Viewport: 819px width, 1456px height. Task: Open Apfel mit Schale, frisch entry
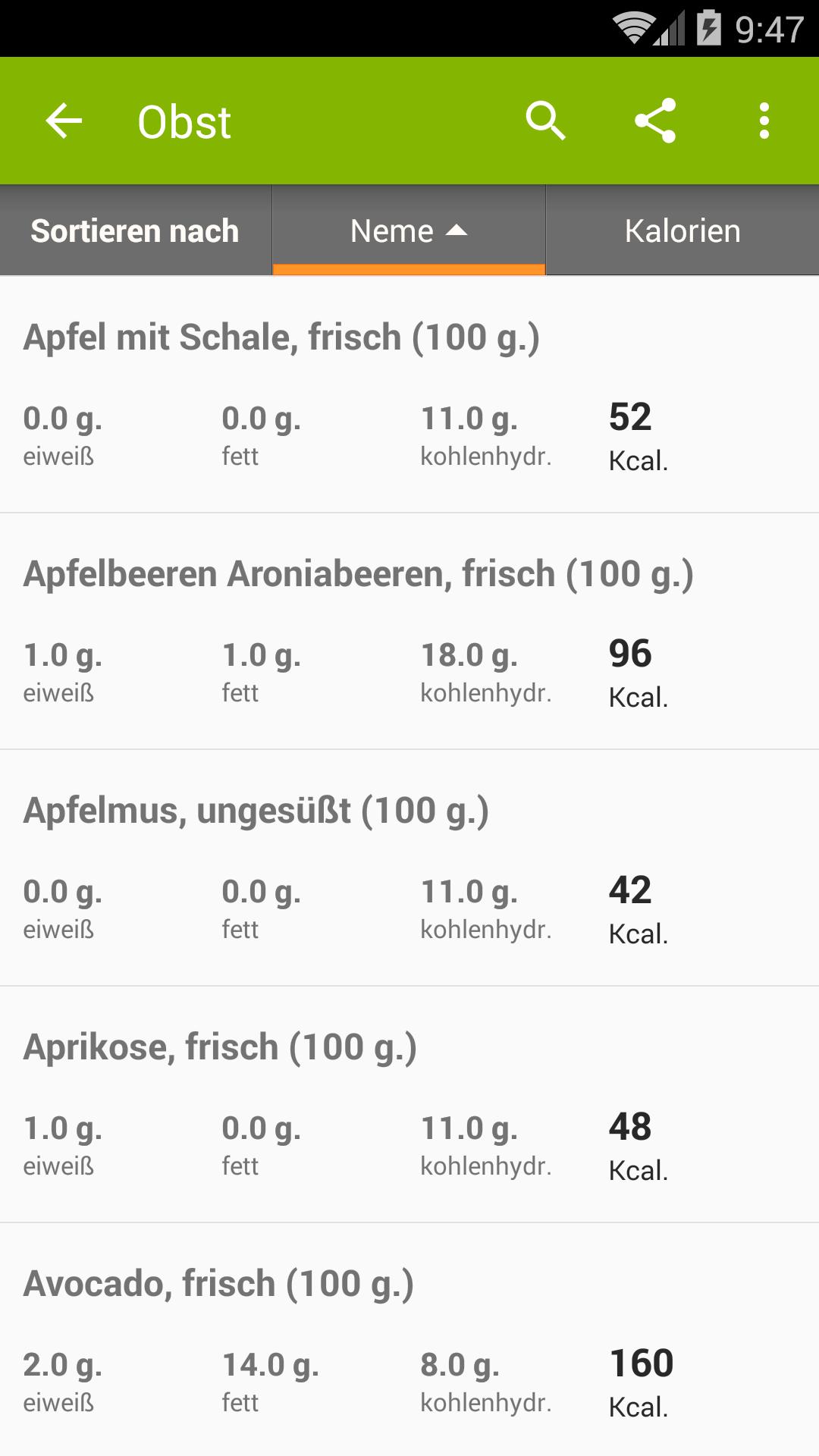tap(409, 395)
